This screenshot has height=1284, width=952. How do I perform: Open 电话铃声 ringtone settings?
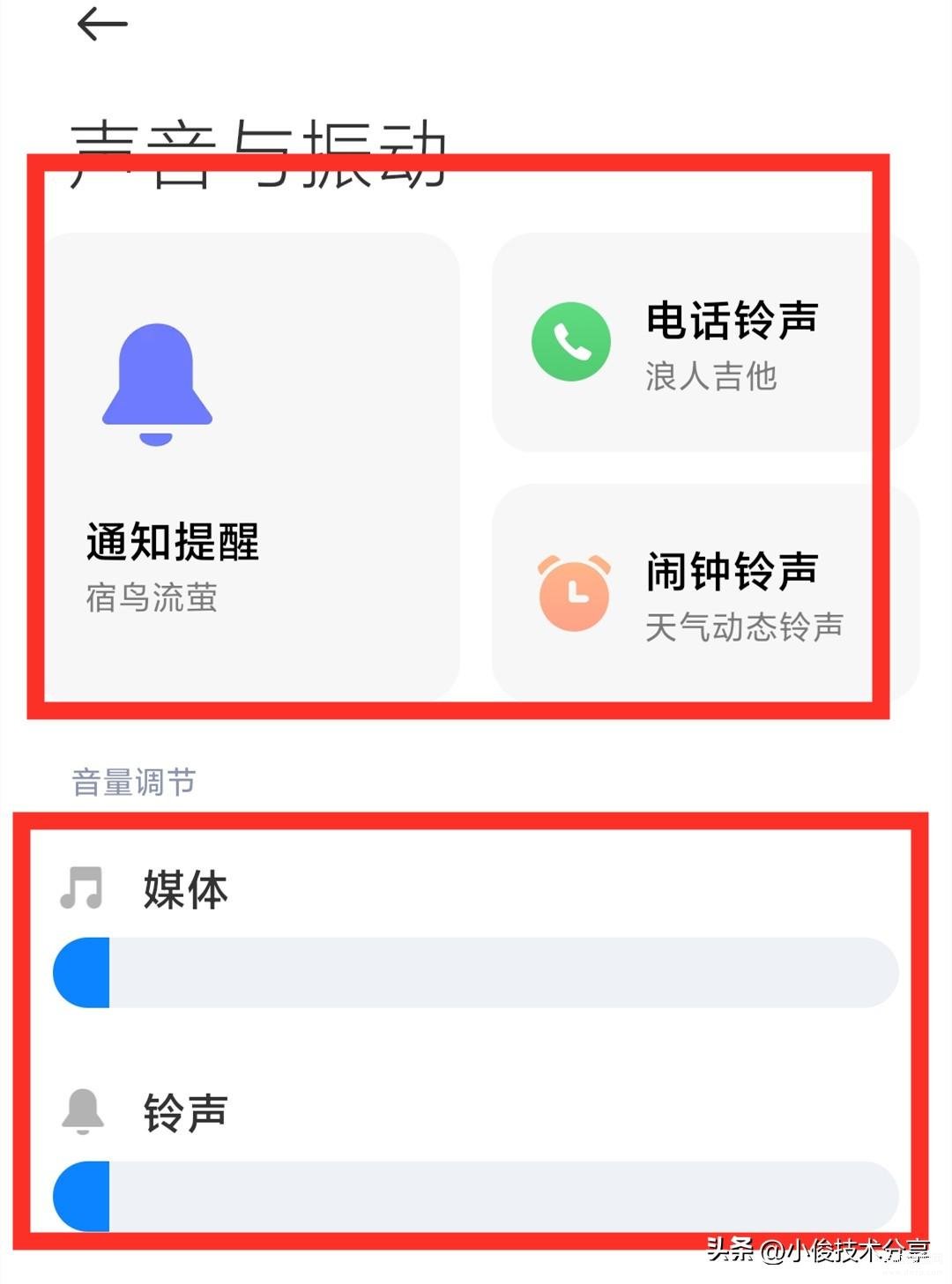[705, 344]
